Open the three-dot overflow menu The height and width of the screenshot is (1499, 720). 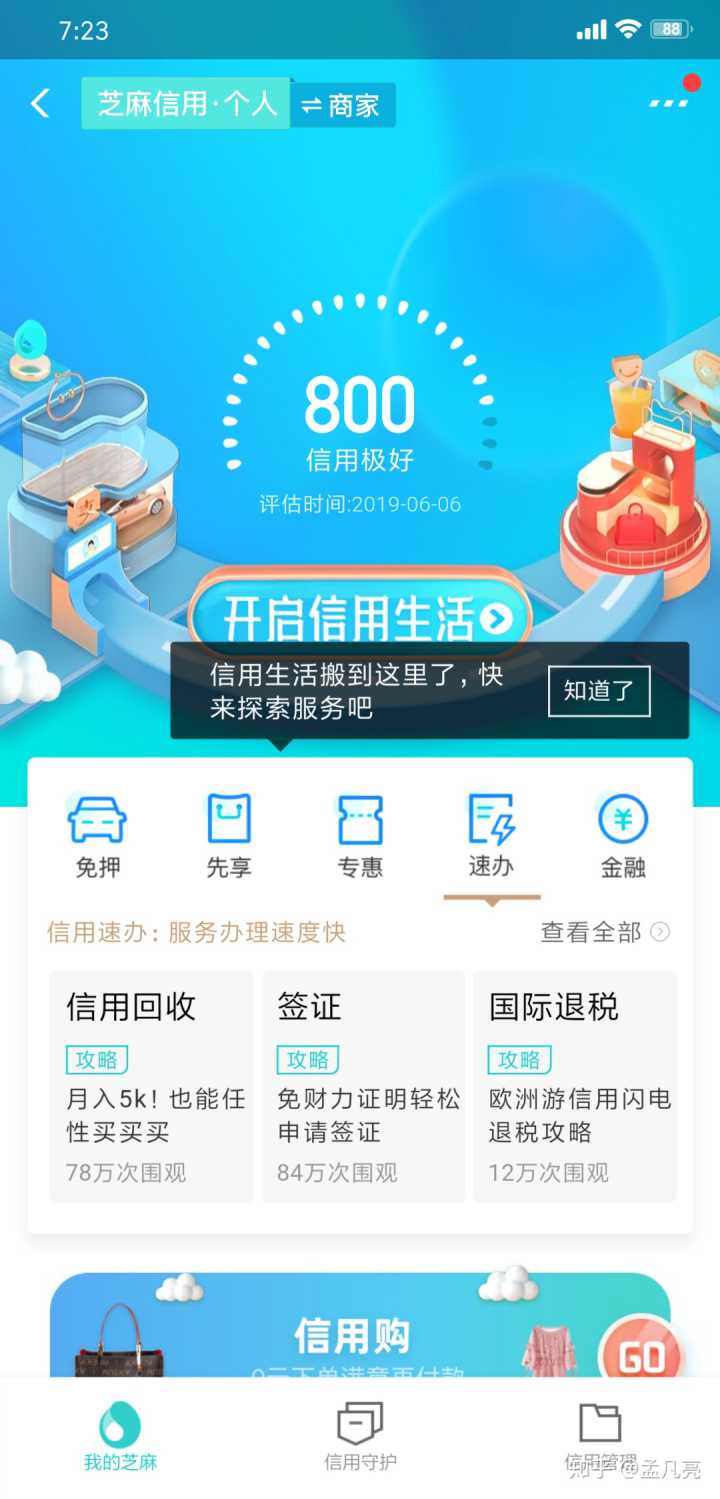[669, 102]
